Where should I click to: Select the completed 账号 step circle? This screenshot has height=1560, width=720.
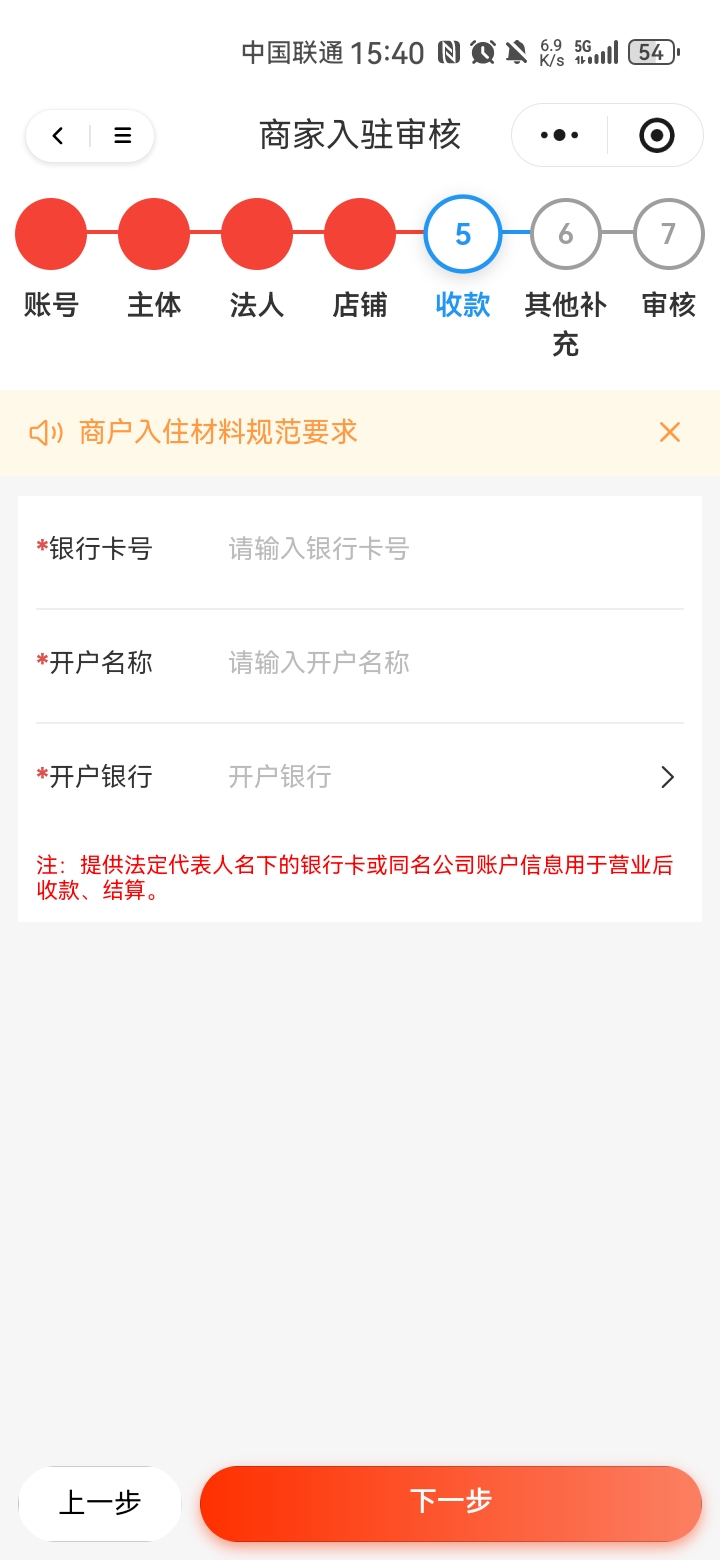point(51,233)
